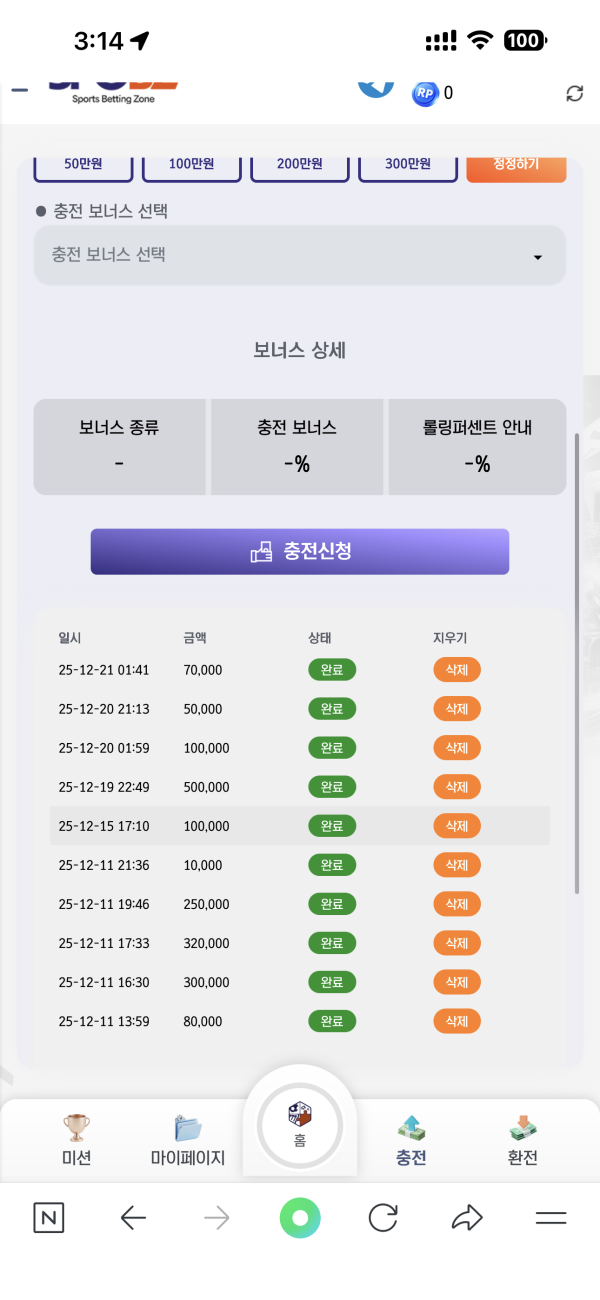Select the 50만원 amount button
Viewport: 600px width, 1300px height.
[x=83, y=168]
